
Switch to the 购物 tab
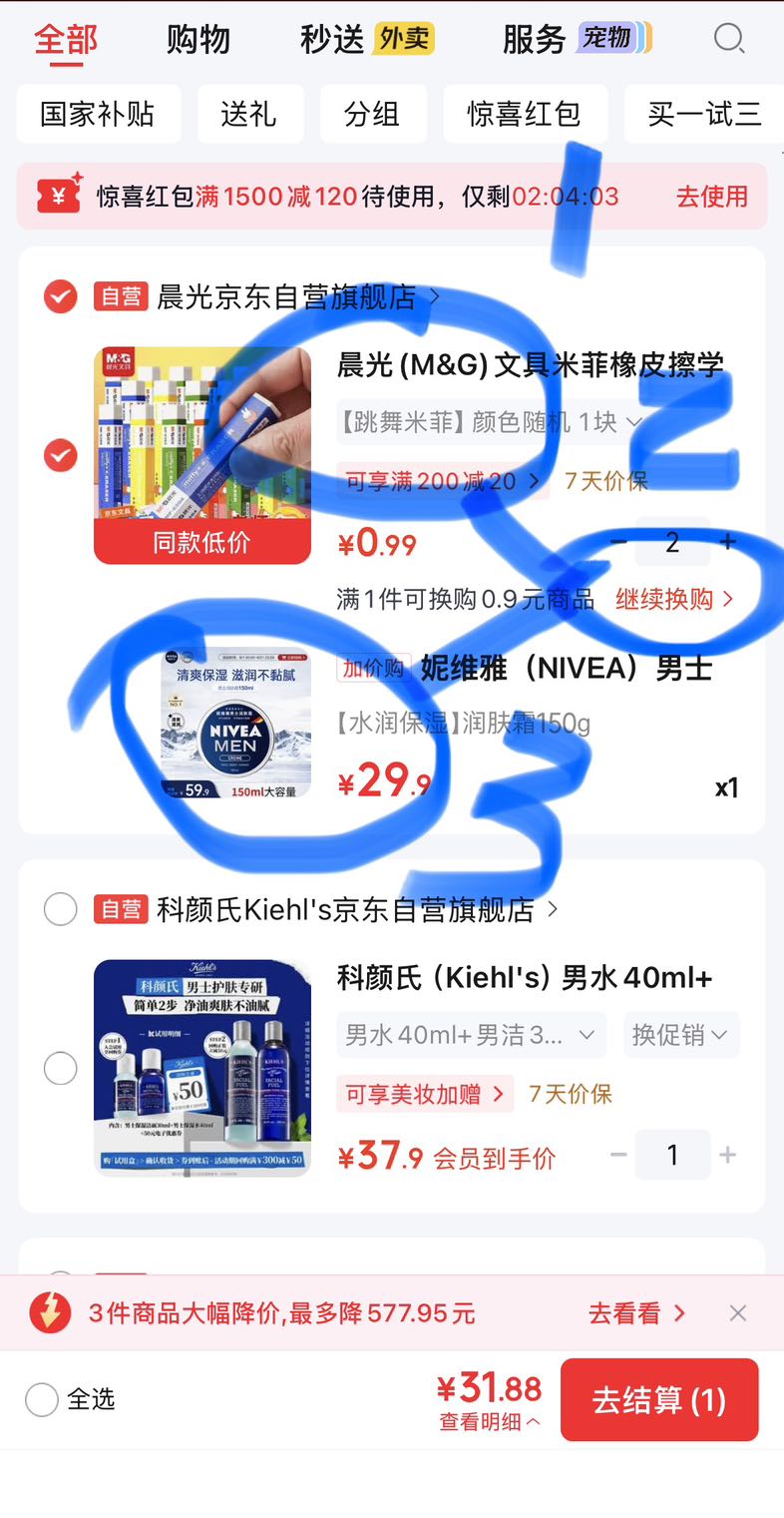point(198,40)
